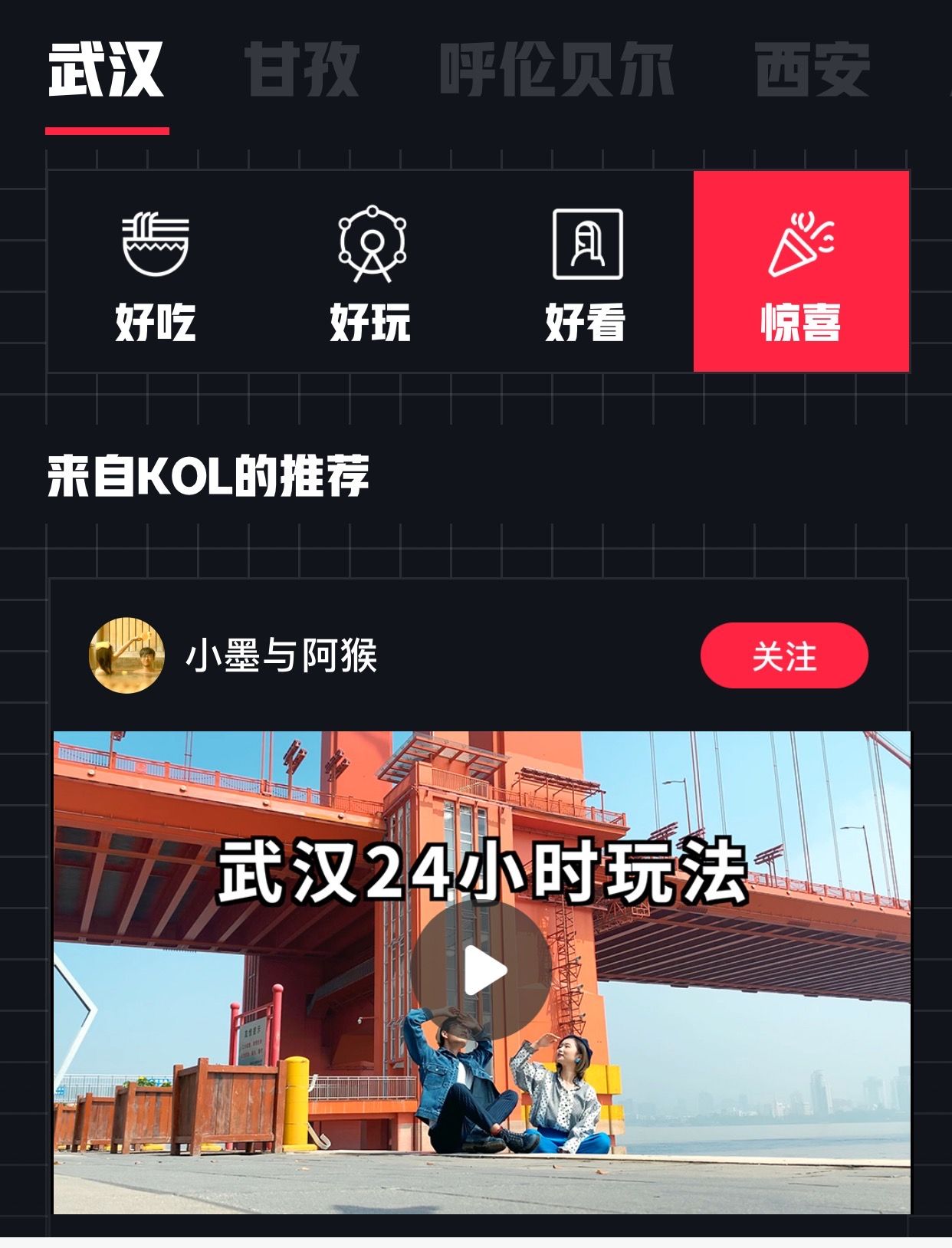Switch to the 甘孜 city tab
952x1248 pixels.
(x=302, y=71)
